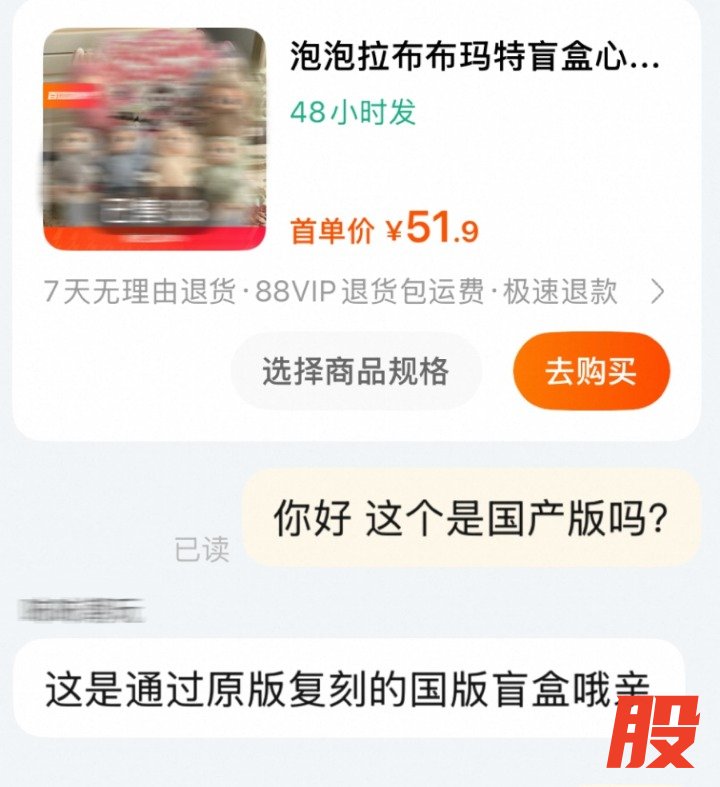
Task: Tap the 去购买 button
Action: point(590,372)
